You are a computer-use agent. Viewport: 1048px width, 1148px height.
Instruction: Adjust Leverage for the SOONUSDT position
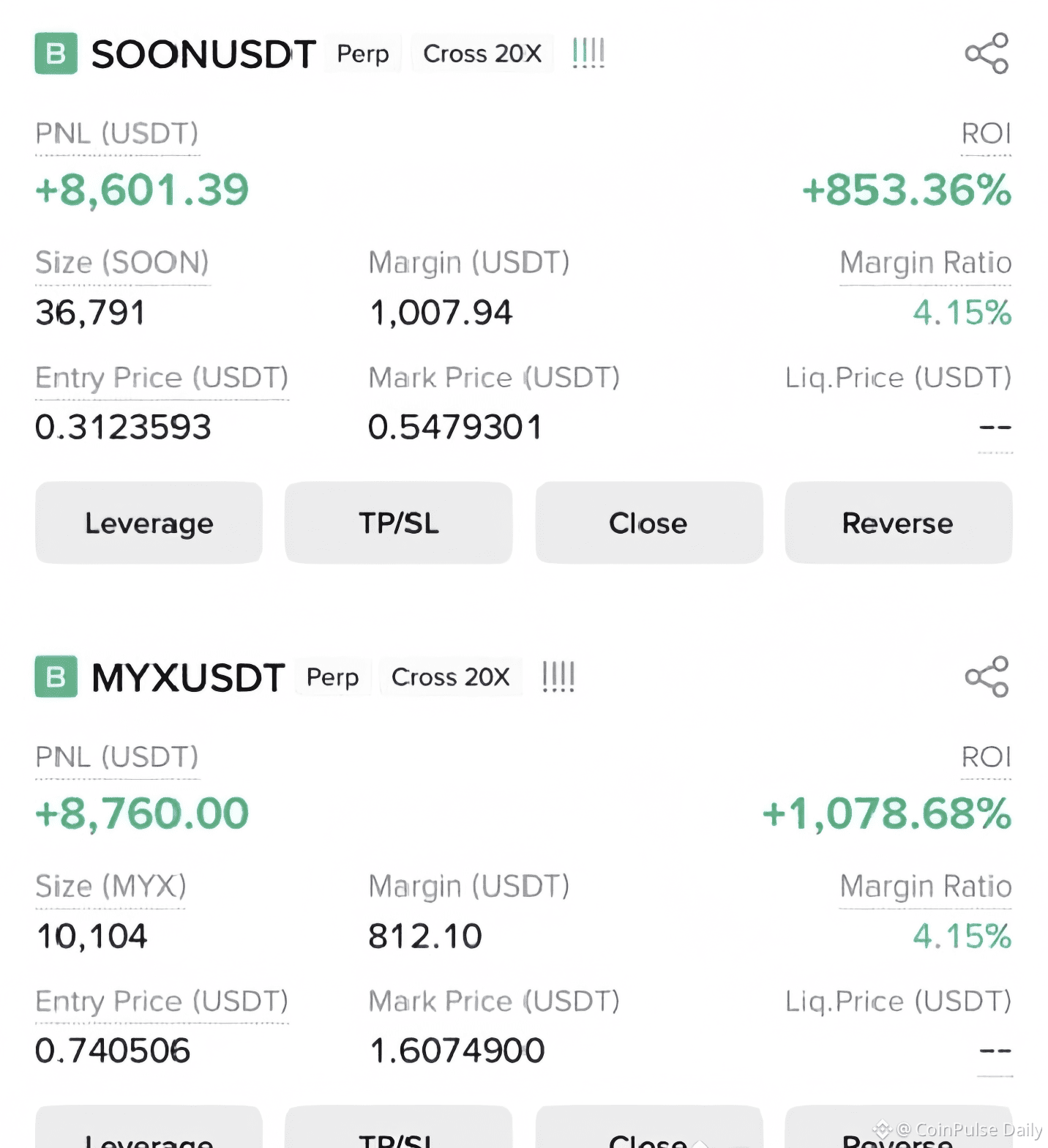pos(149,523)
